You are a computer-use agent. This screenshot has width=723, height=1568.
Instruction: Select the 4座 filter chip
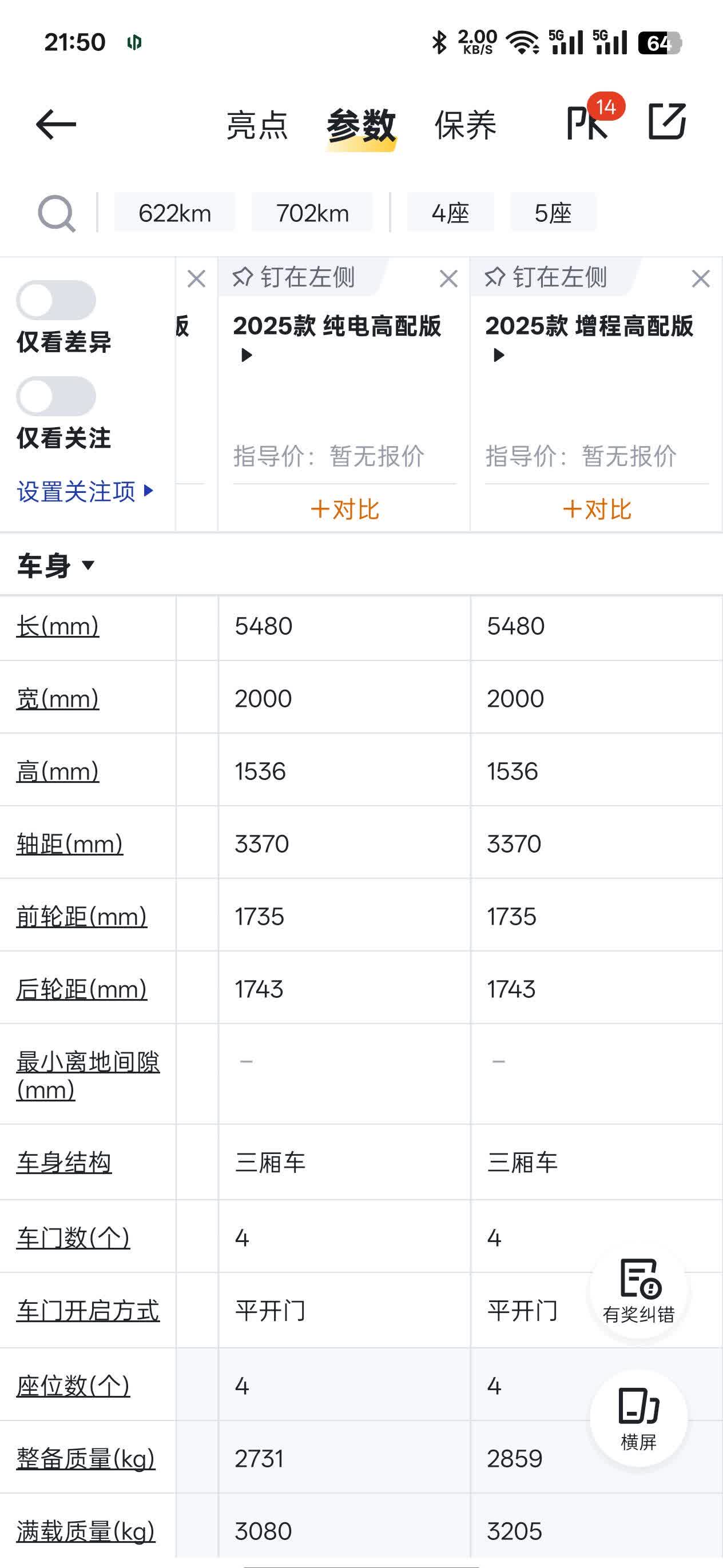point(450,213)
